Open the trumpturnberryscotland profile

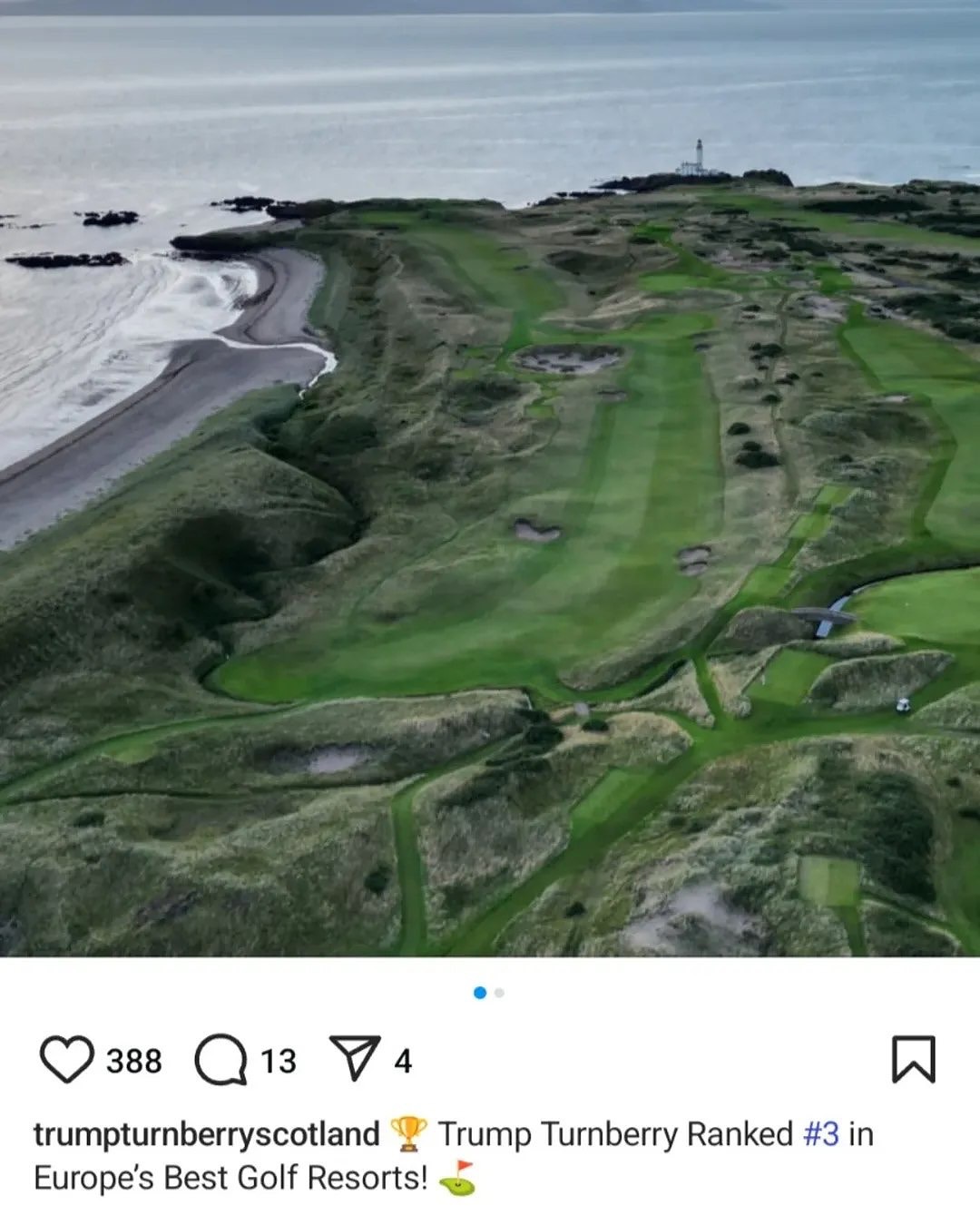click(206, 1134)
